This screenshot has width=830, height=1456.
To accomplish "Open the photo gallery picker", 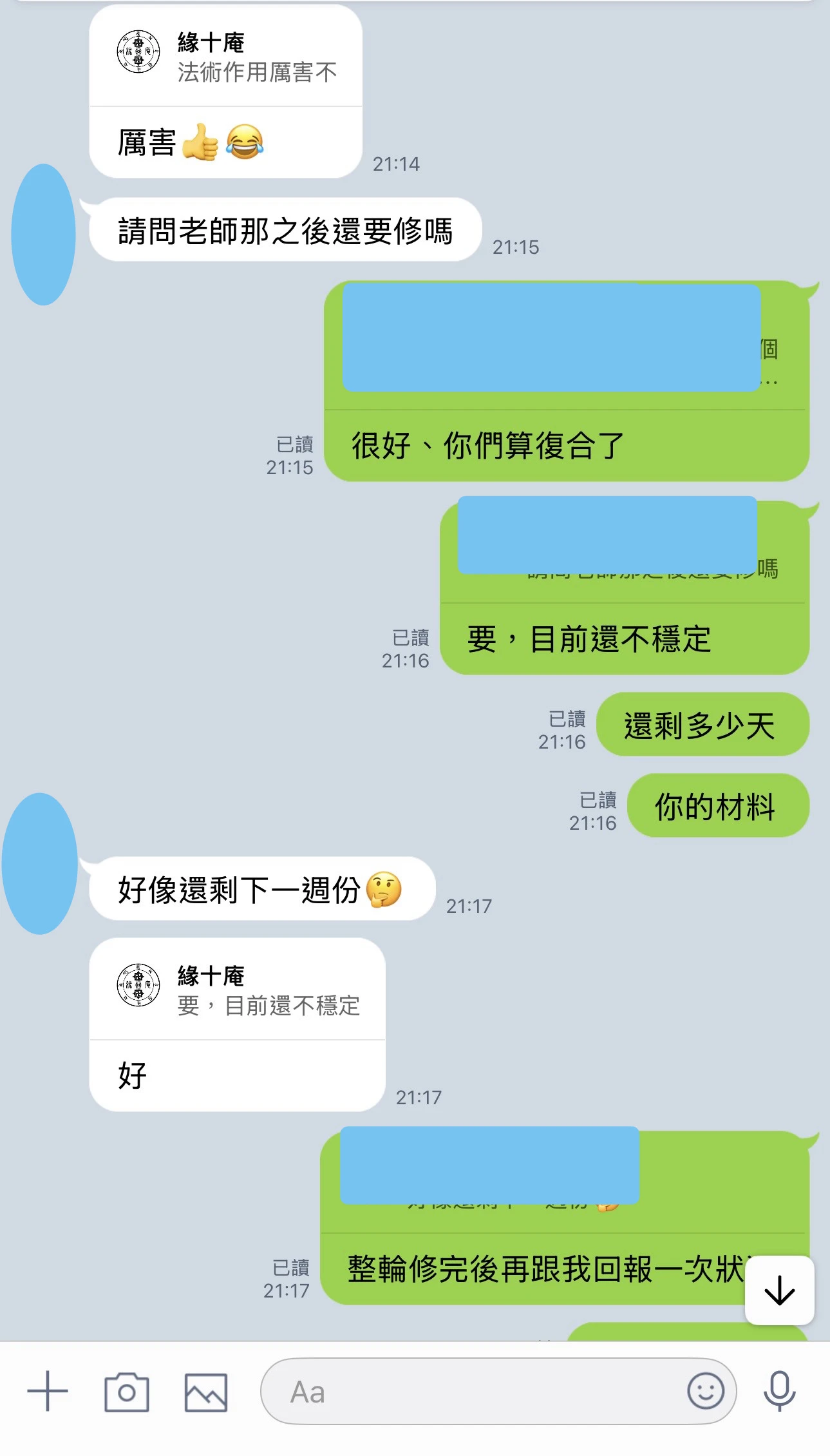I will [206, 1392].
